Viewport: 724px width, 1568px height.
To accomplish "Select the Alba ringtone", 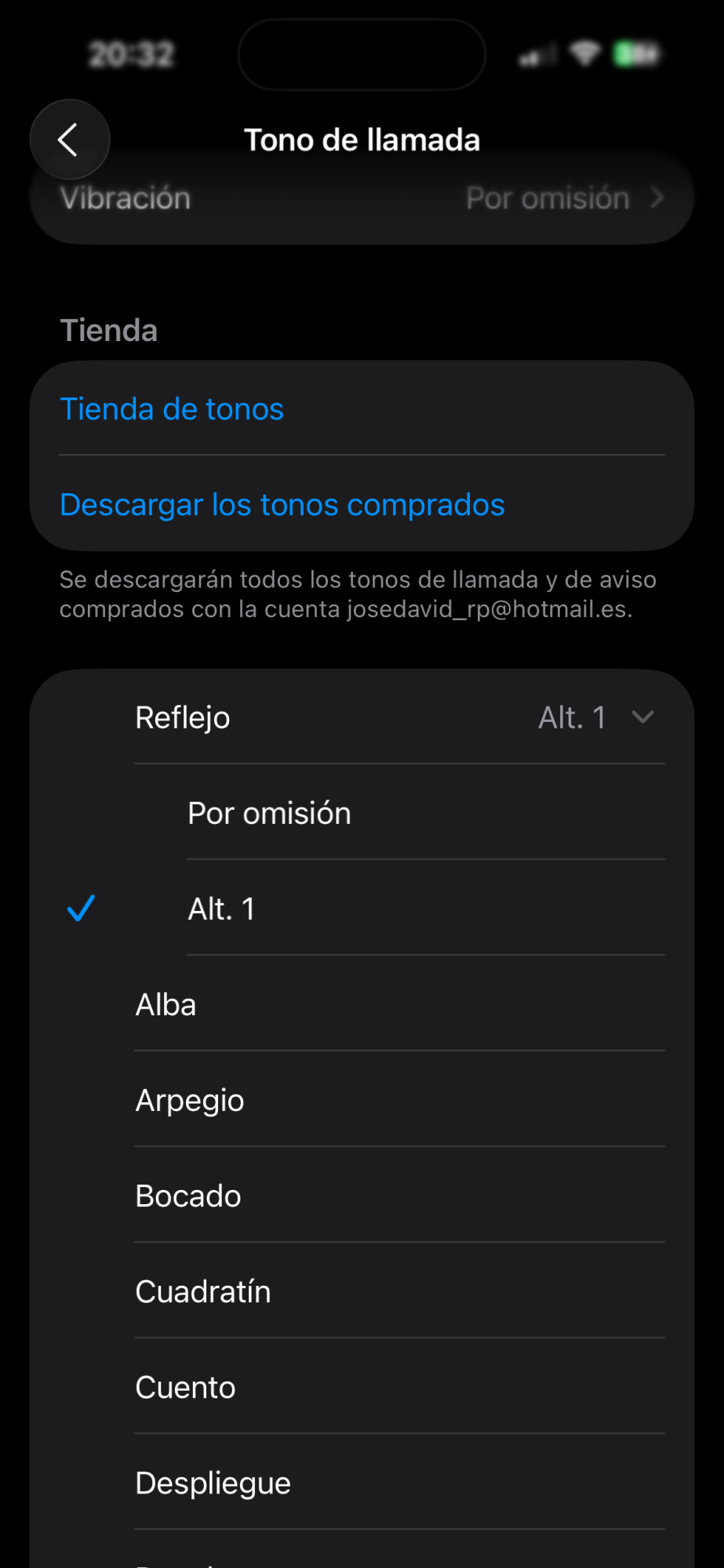I will click(x=166, y=1004).
